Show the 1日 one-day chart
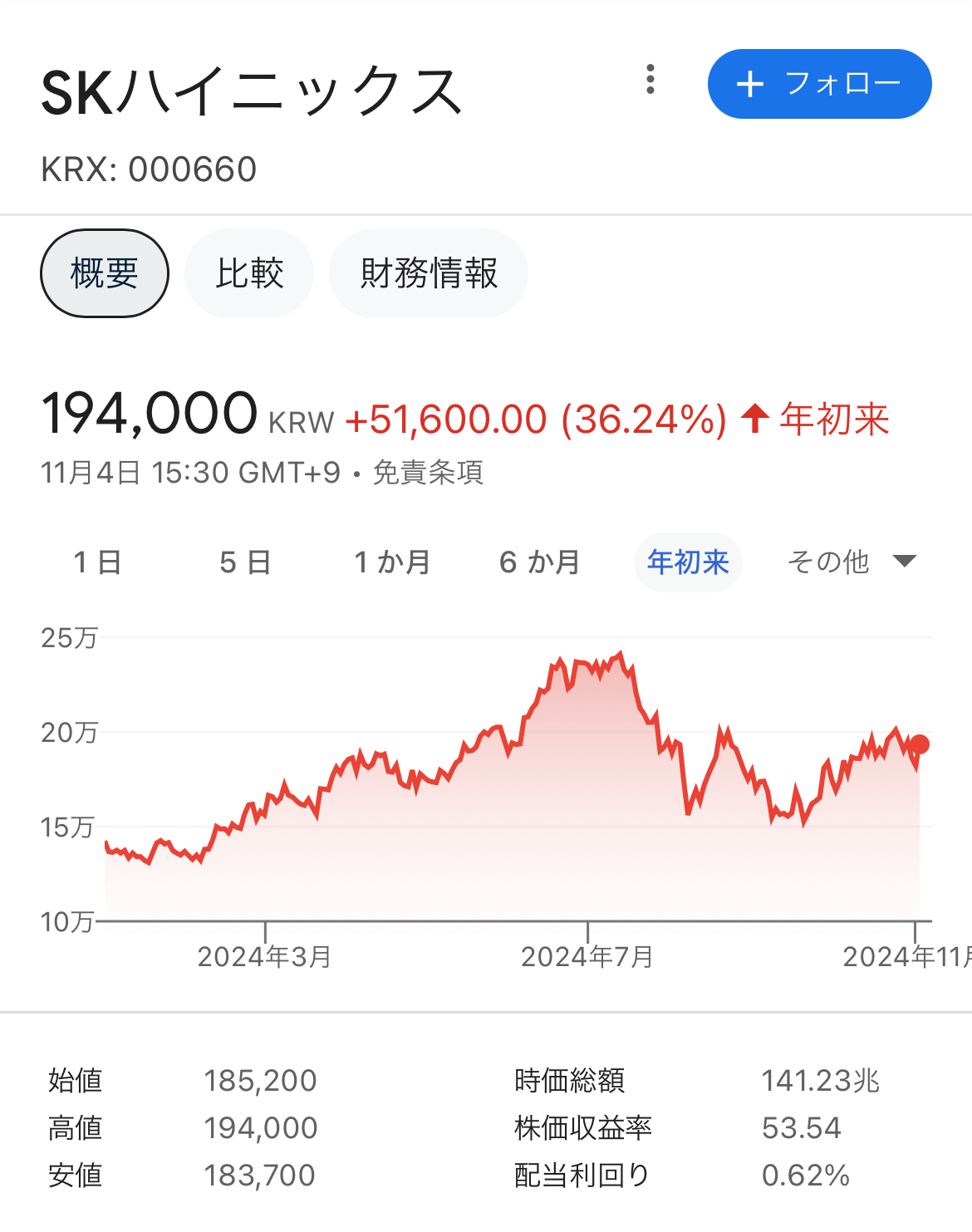 [98, 562]
